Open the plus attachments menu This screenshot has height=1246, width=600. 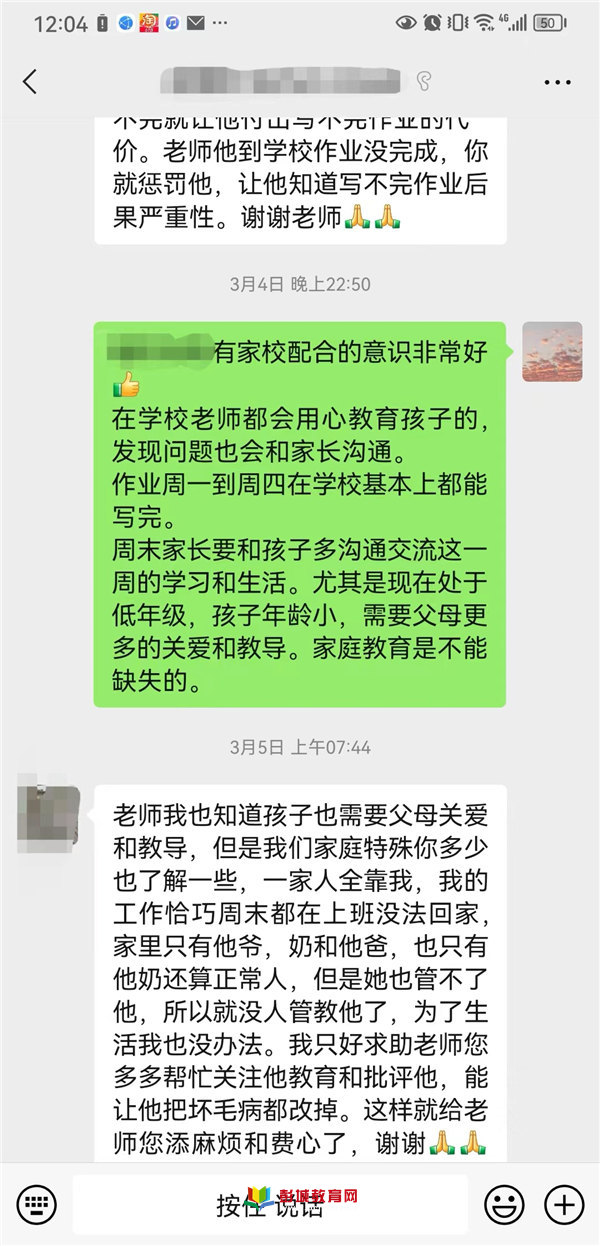coord(564,1204)
